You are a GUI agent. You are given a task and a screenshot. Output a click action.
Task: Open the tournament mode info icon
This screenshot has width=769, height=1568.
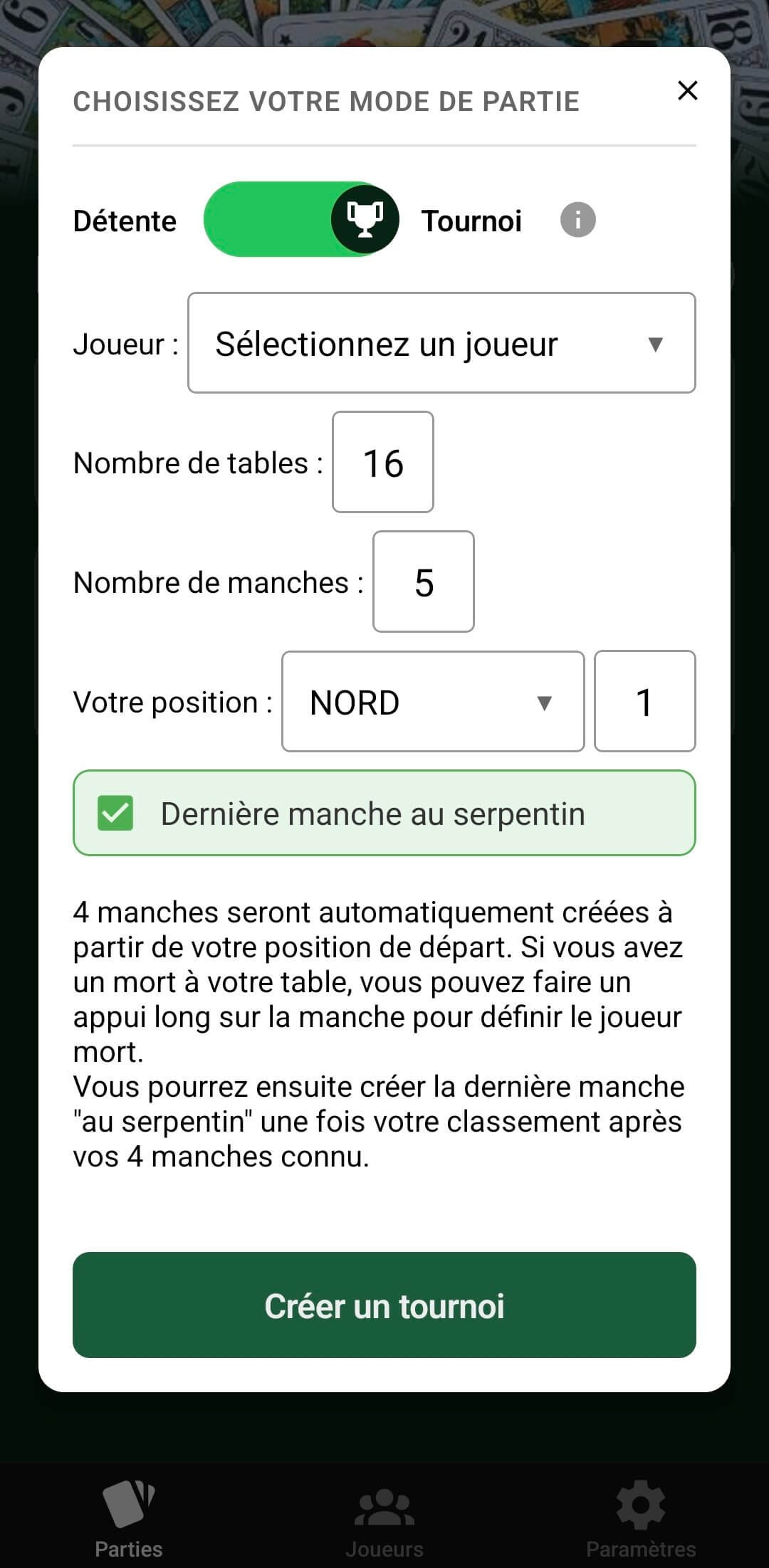pos(577,220)
